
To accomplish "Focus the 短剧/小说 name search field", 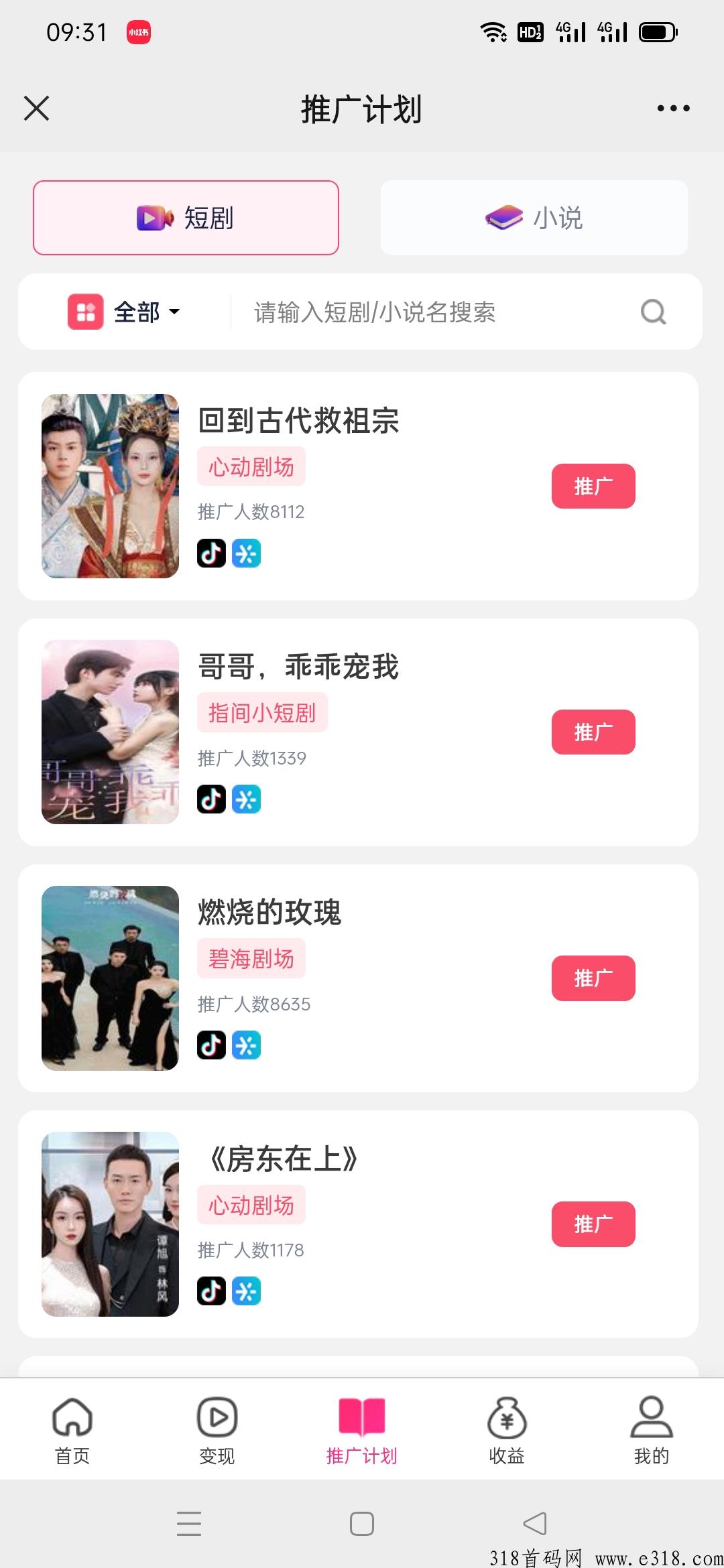I will [x=429, y=312].
